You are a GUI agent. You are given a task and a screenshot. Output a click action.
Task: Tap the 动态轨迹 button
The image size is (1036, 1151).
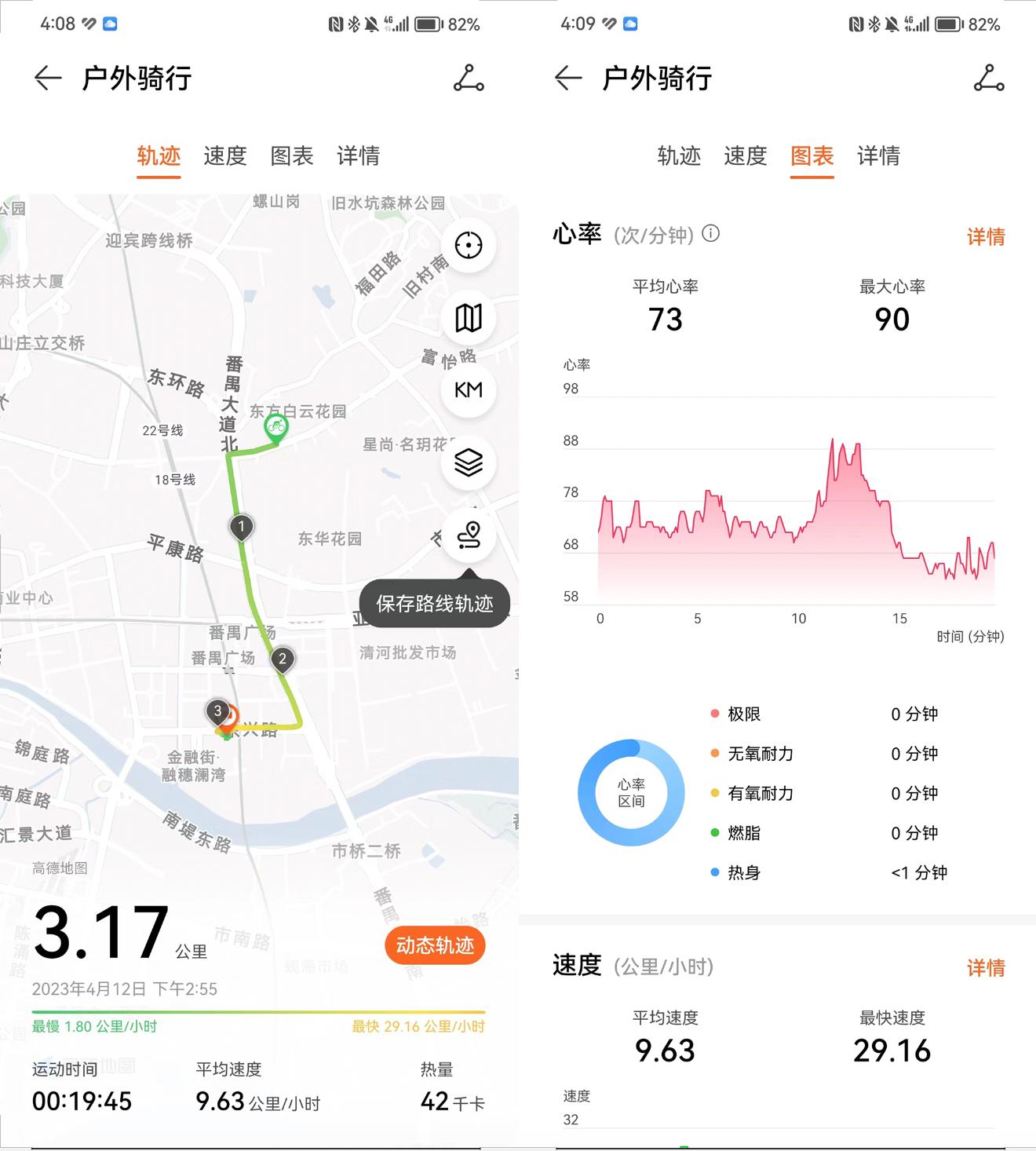(435, 946)
